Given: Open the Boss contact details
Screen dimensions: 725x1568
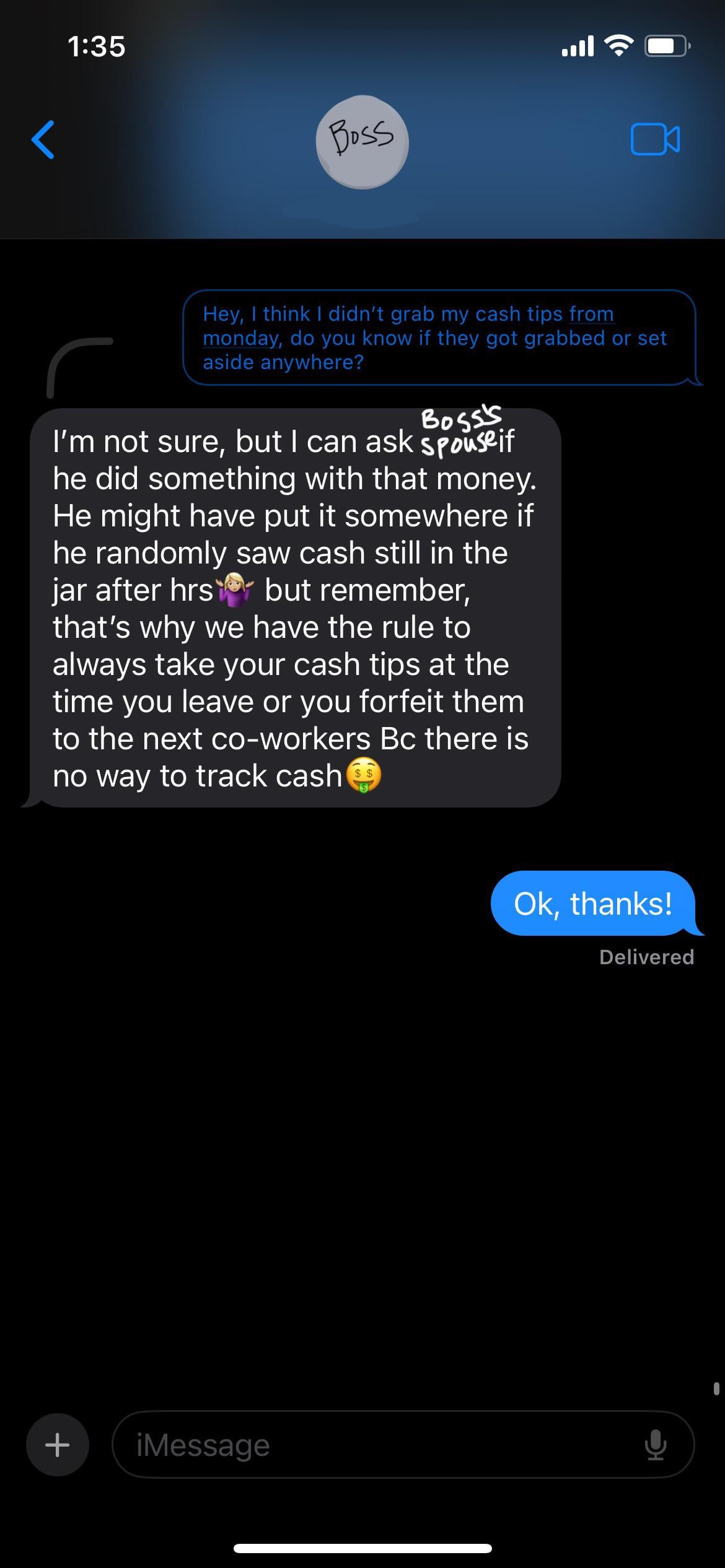Looking at the screenshot, I should (362, 142).
